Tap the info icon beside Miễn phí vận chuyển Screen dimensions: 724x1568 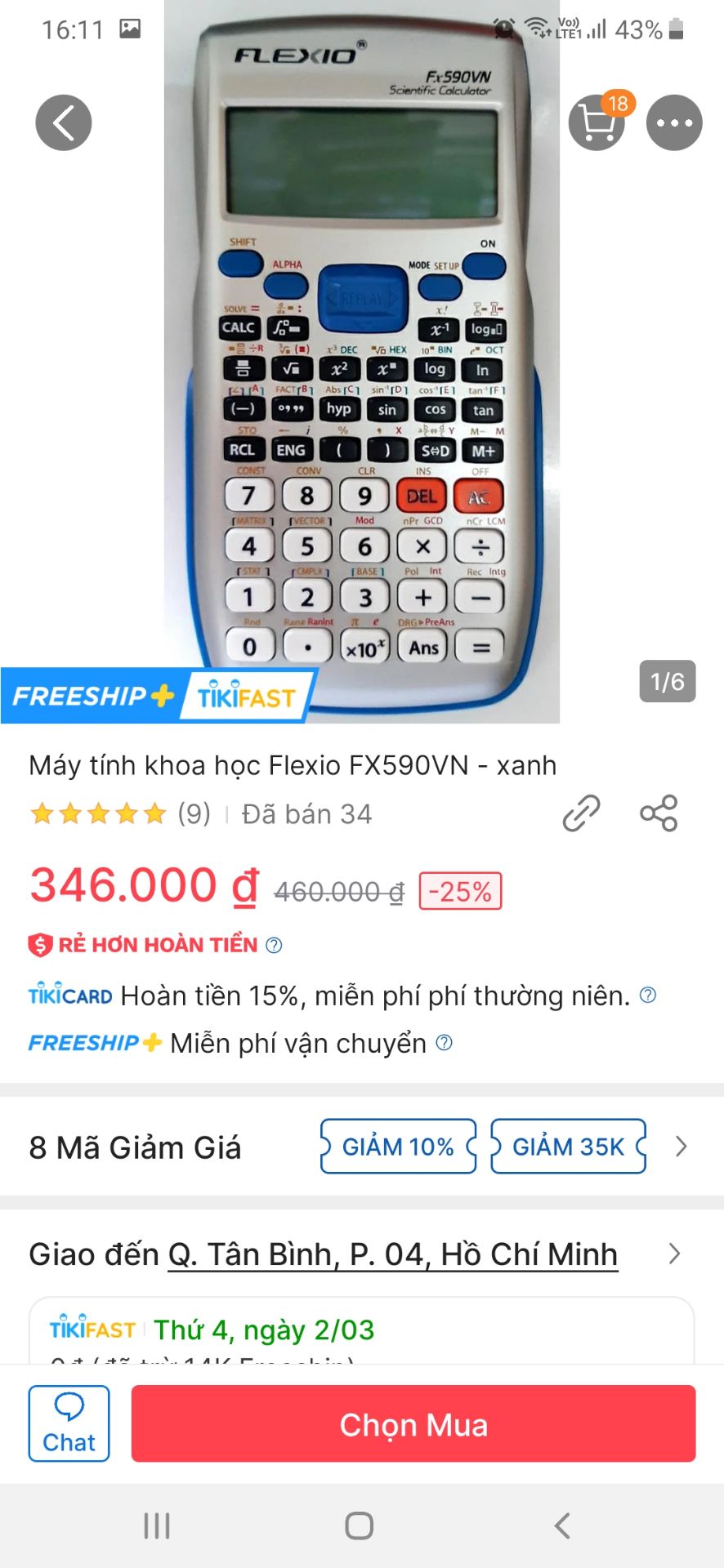pos(444,1043)
